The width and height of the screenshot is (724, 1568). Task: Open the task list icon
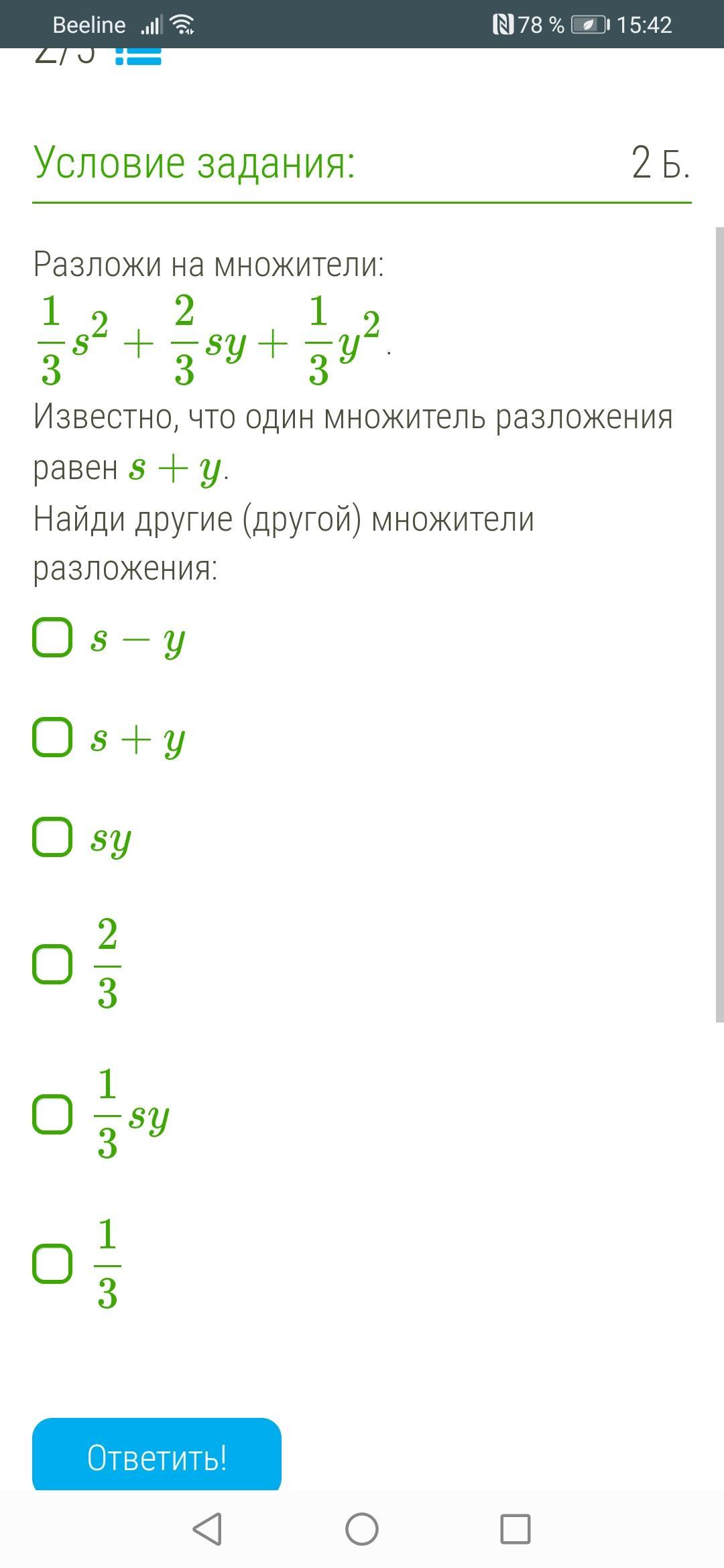coord(138,56)
